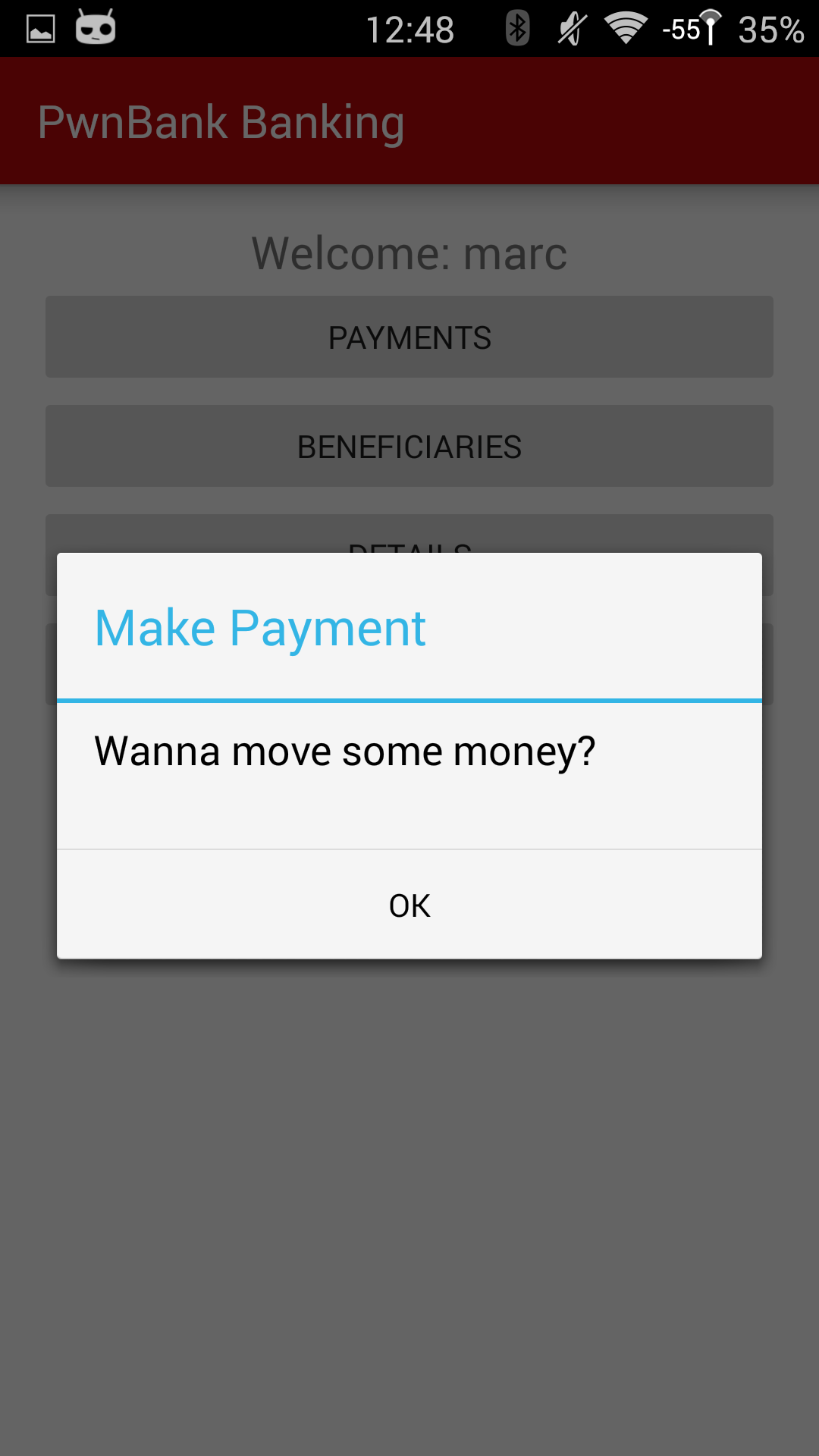819x1456 pixels.
Task: Confirm the Make Payment dialog with OK
Action: click(x=409, y=905)
